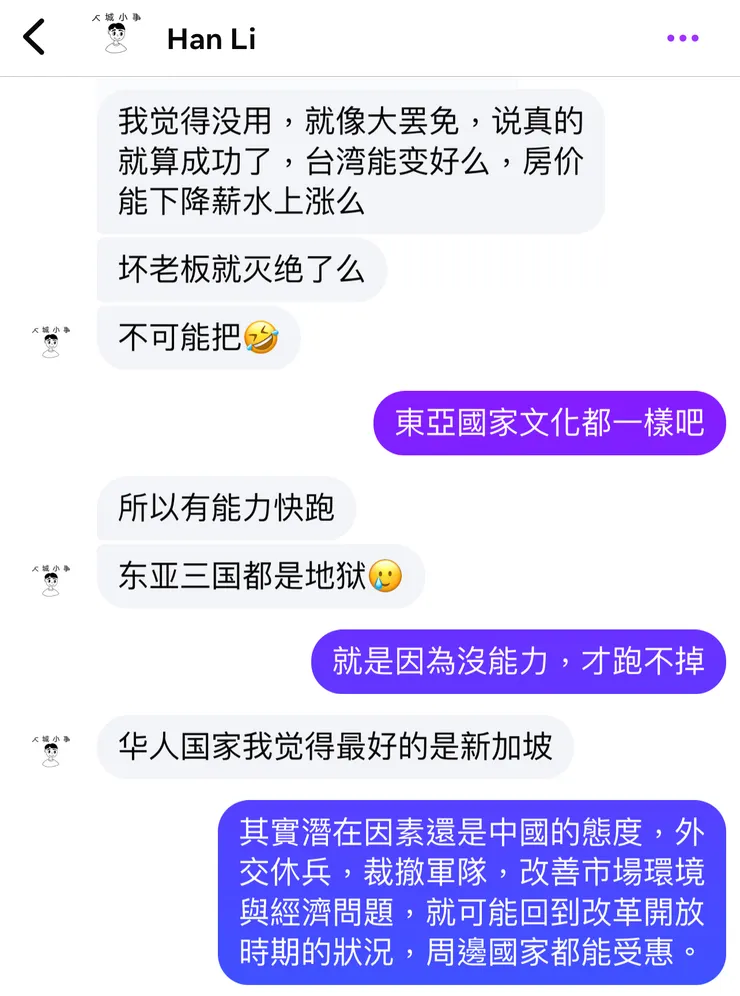Tap the sent bubble "東亞國家文化都一樣吧"
This screenshot has height=996, width=740.
click(549, 423)
